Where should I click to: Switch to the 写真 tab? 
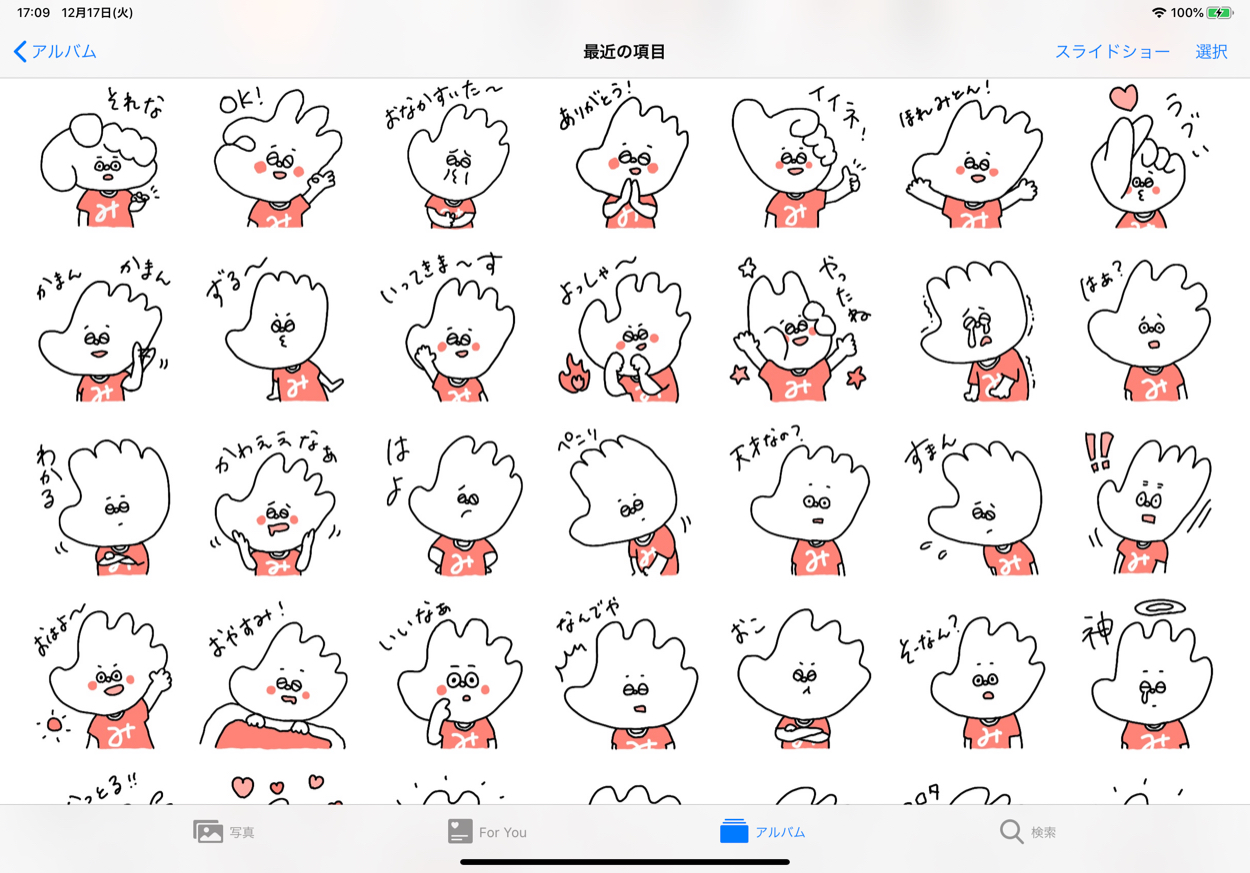click(x=224, y=831)
